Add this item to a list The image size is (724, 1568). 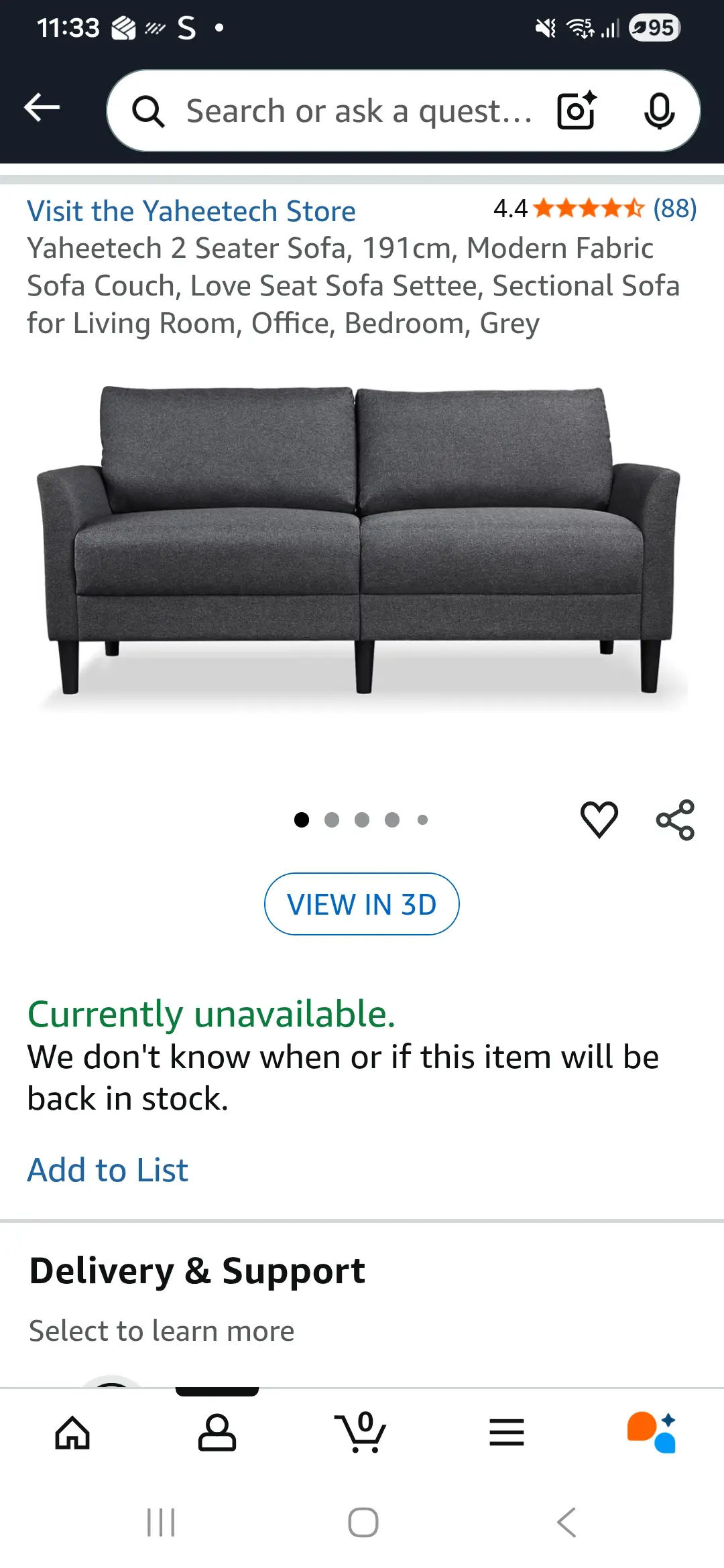107,1170
